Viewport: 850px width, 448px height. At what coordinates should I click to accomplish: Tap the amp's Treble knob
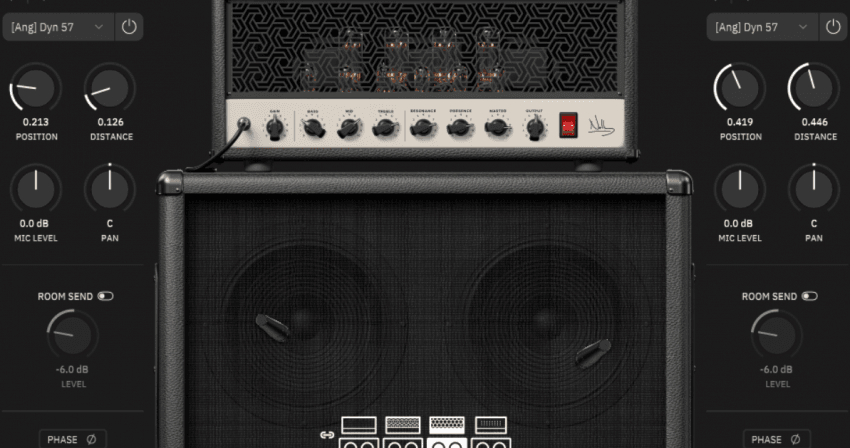coord(385,127)
